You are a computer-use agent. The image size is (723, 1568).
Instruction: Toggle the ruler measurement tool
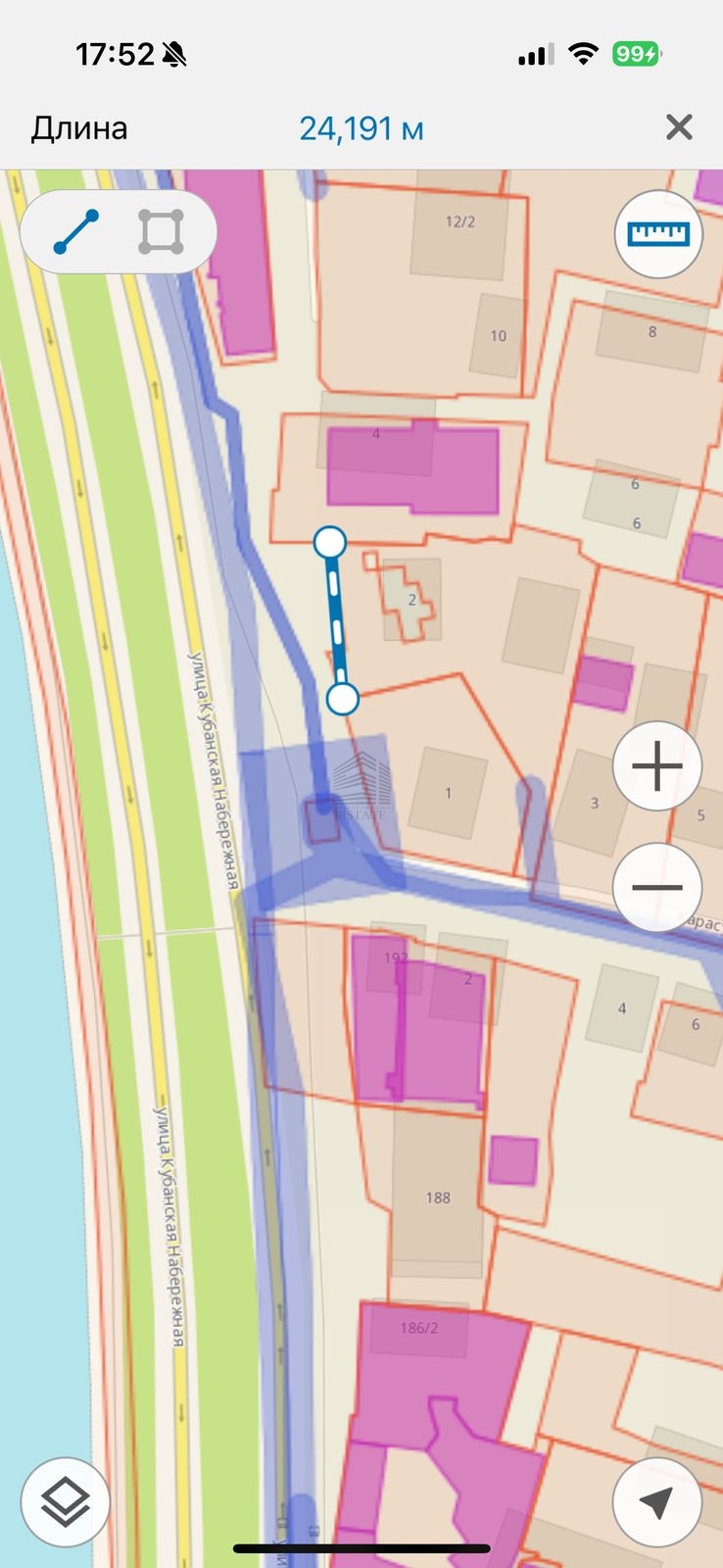[x=658, y=233]
